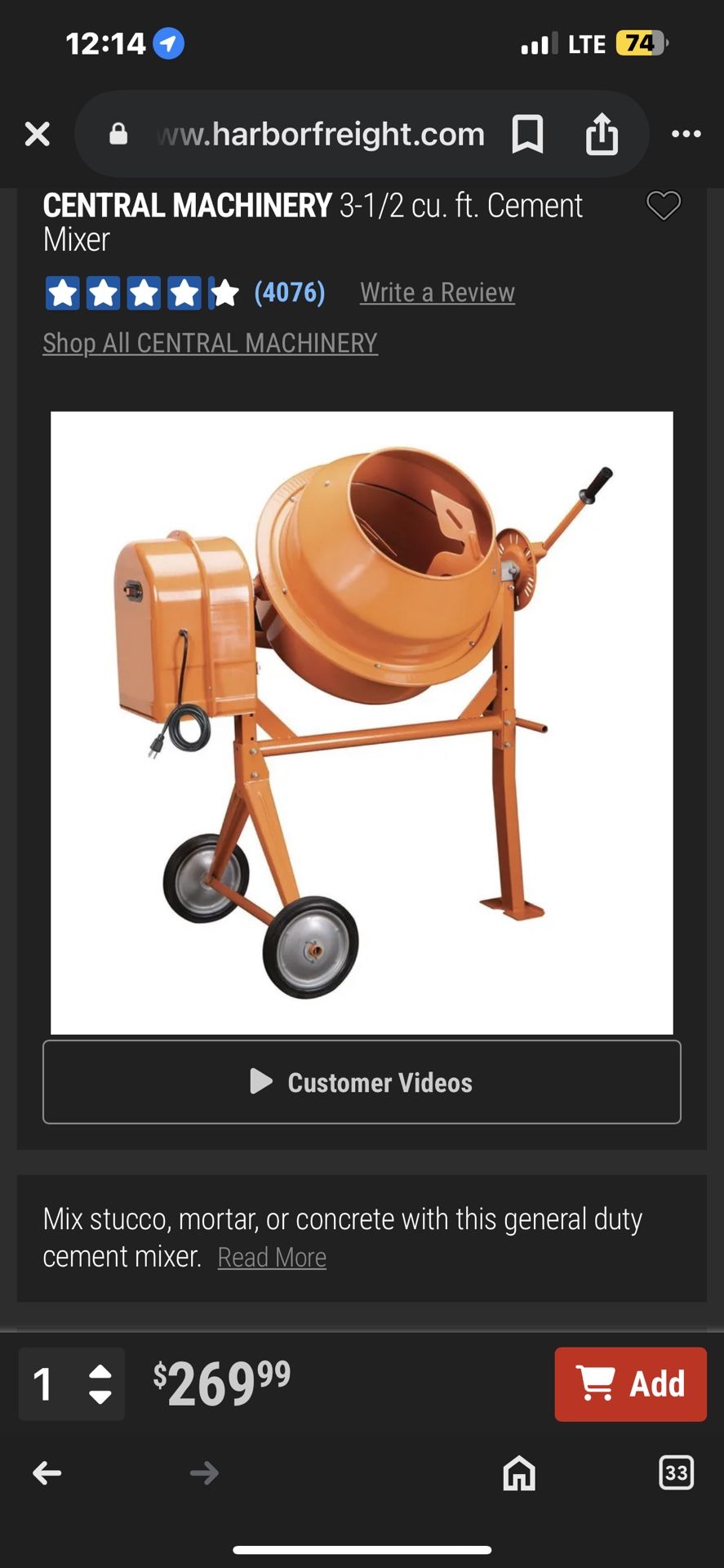Tap Write a Review
This screenshot has height=1568, width=724.
coord(437,292)
